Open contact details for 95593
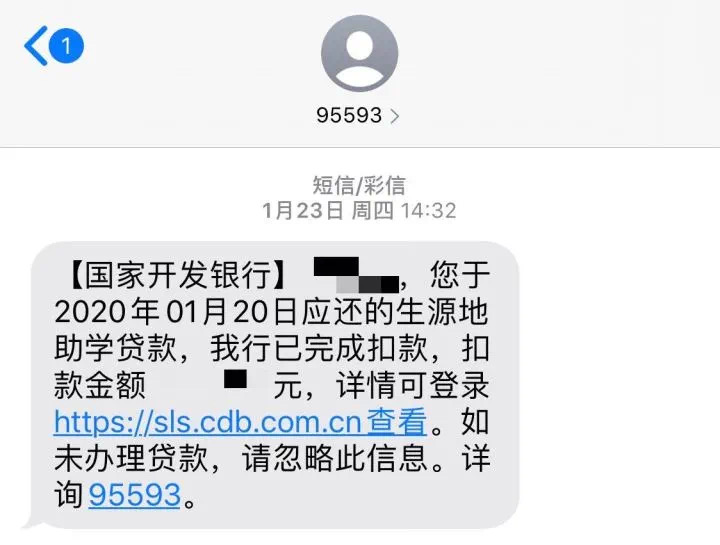The height and width of the screenshot is (545, 720). click(x=358, y=115)
